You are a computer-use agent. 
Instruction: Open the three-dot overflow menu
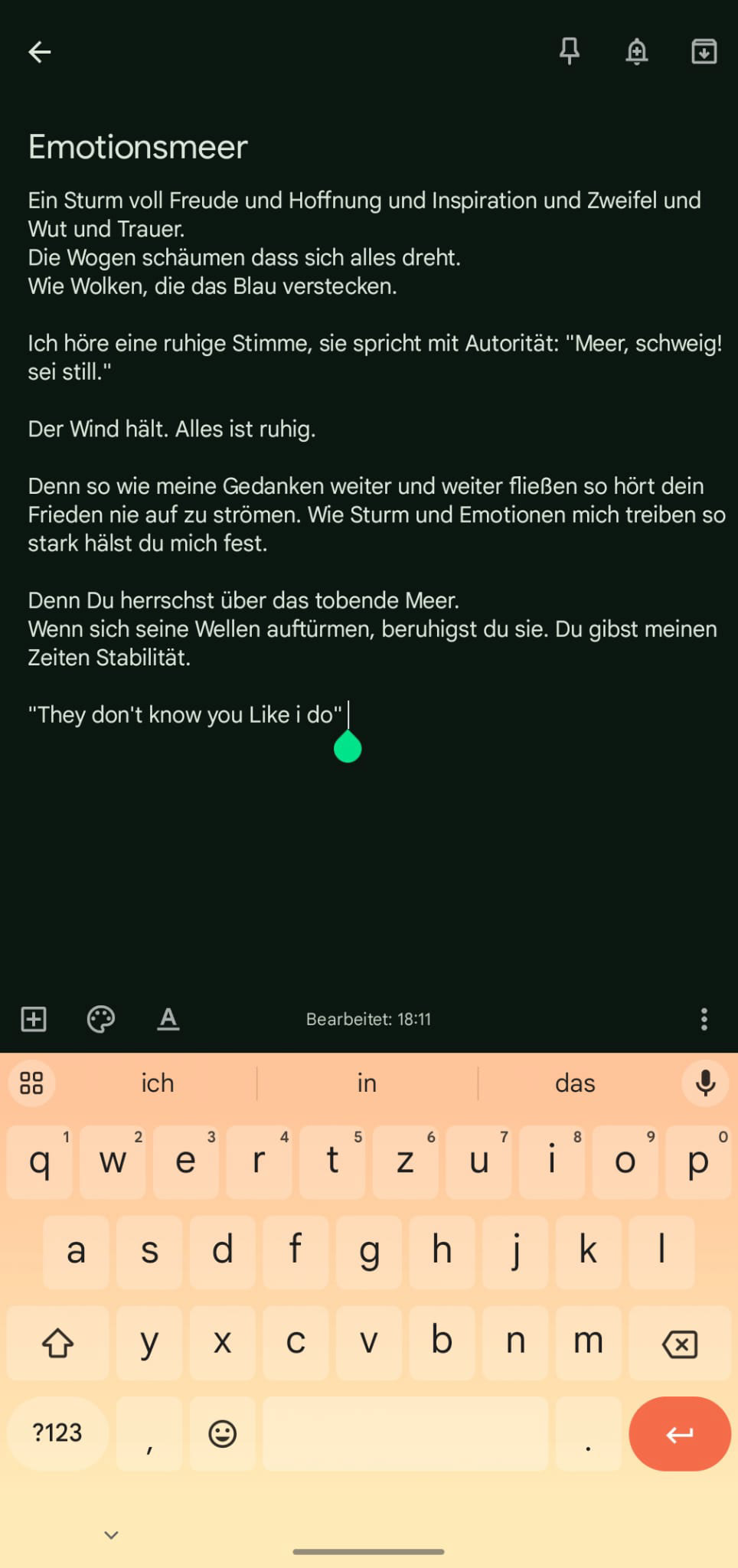704,1019
